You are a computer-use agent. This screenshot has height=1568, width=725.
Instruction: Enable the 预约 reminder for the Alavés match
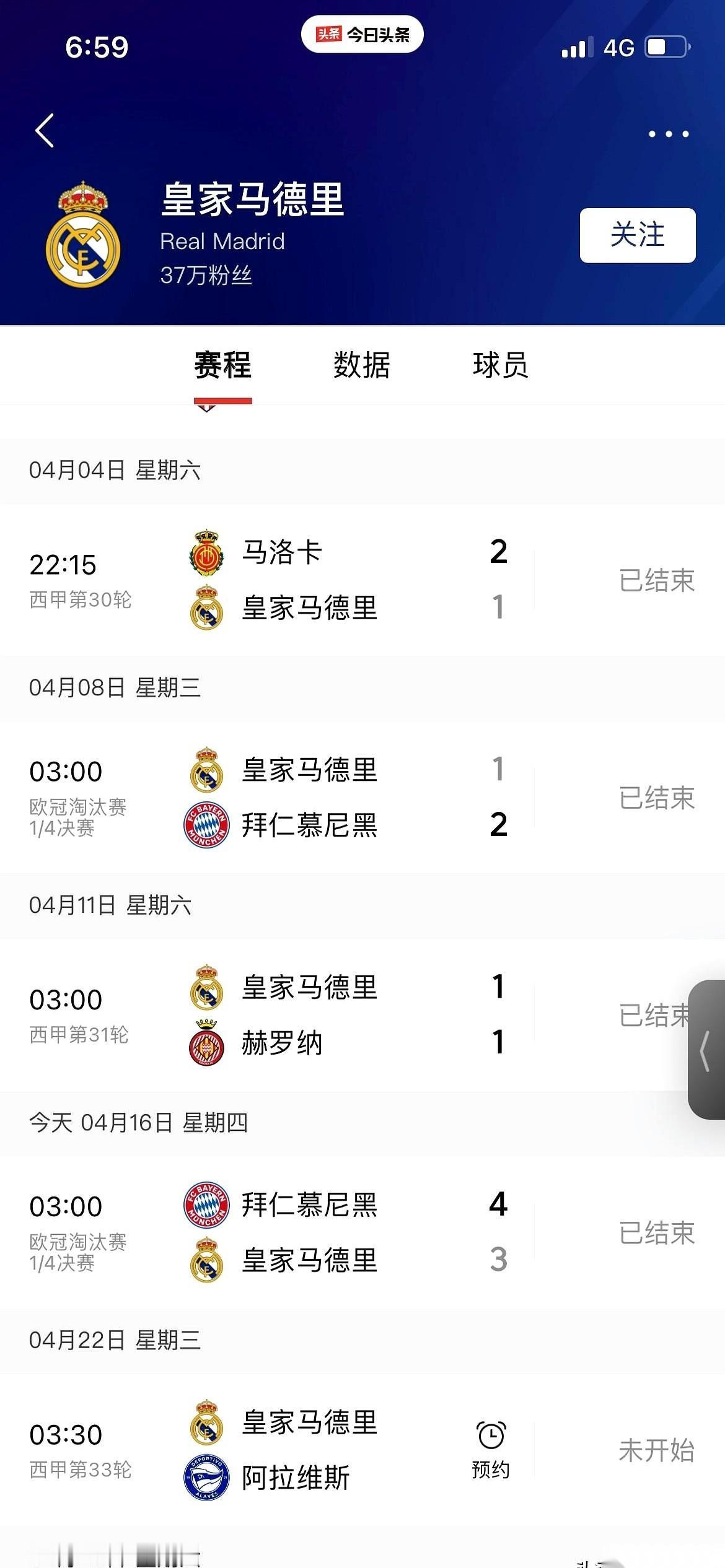coord(490,1449)
